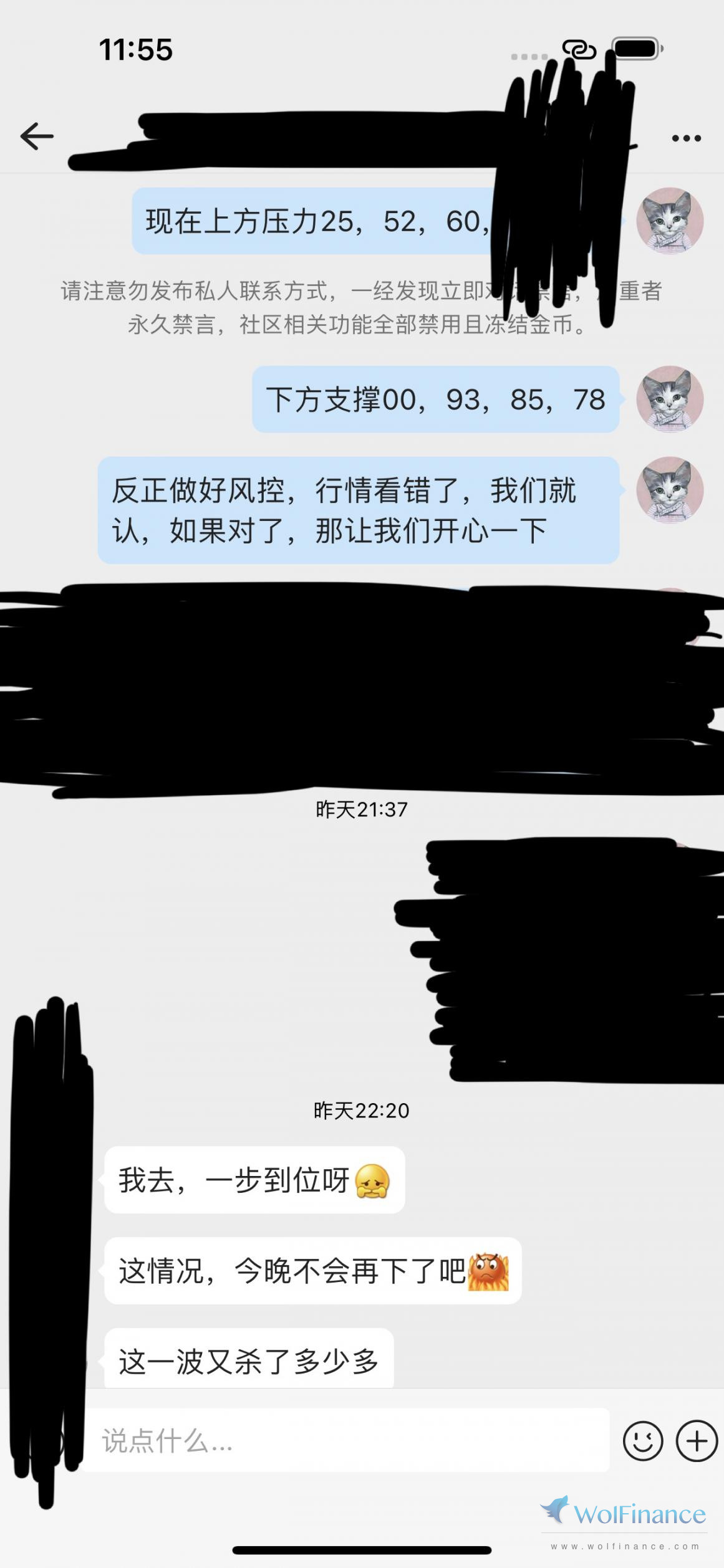The height and width of the screenshot is (1568, 724).
Task: Open cat avatar beside 反正做好风控 message
Action: 670,490
